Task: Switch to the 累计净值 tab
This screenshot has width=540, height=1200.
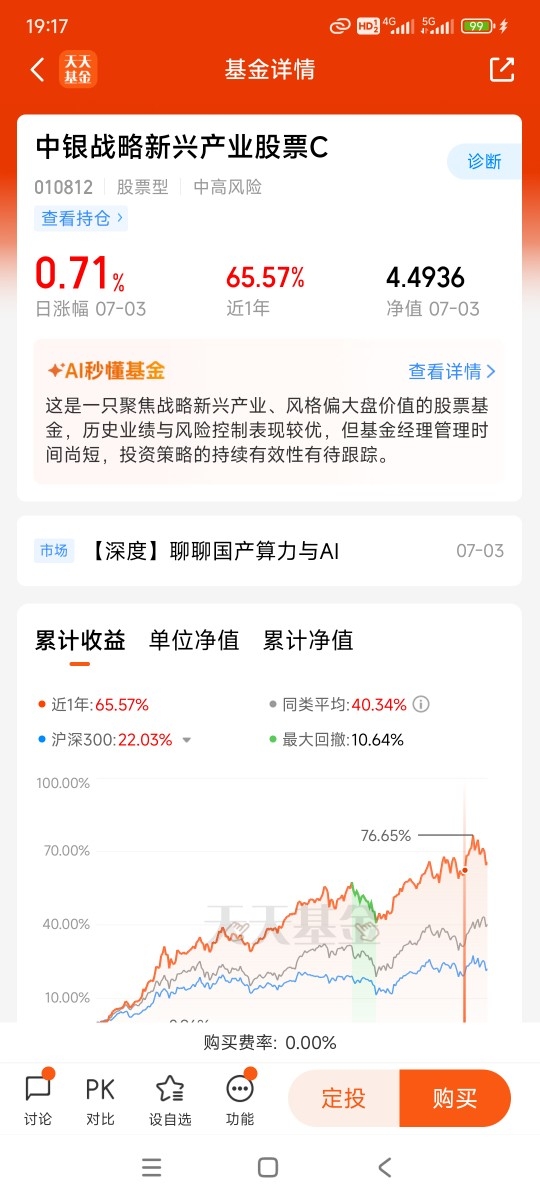Action: [308, 641]
